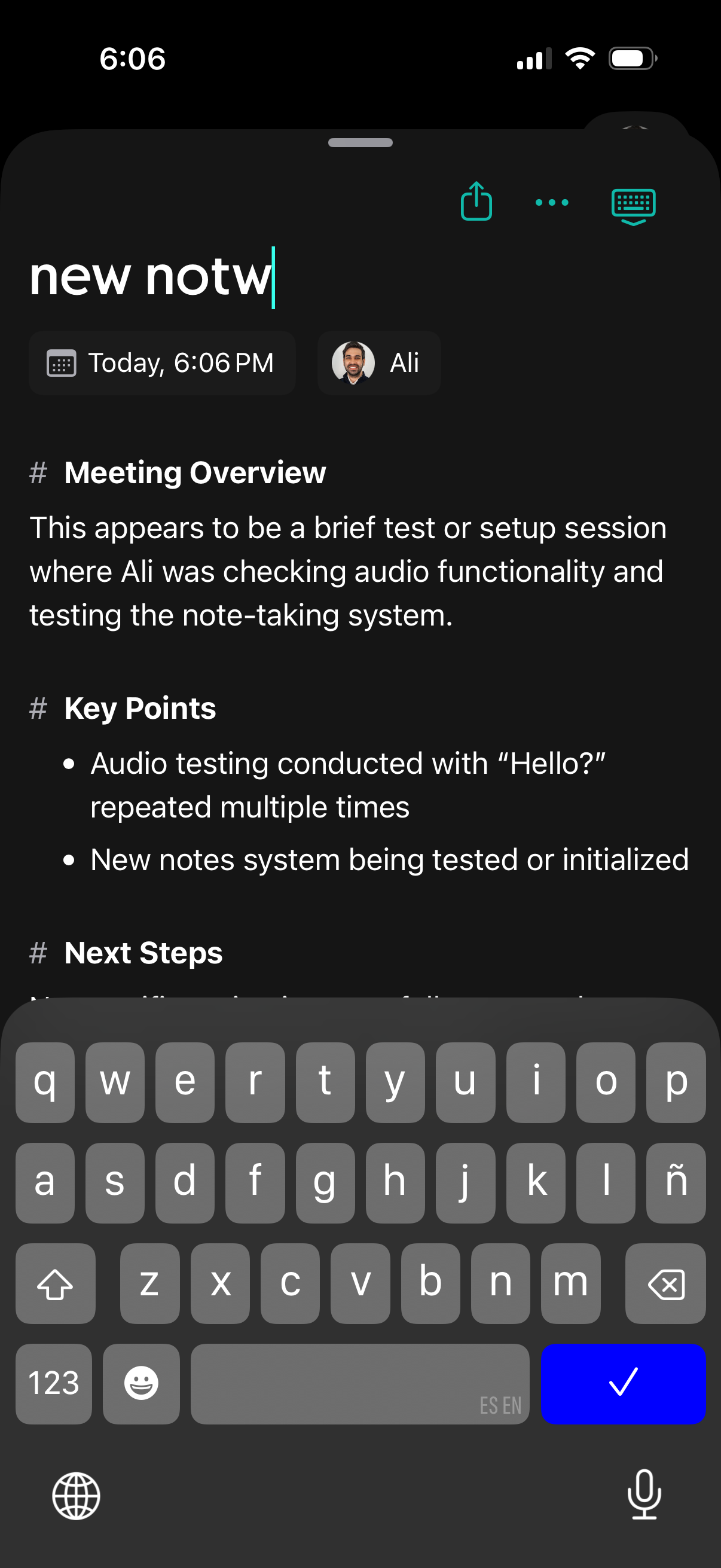The image size is (721, 1568).
Task: Tap the backspace key
Action: click(665, 1285)
